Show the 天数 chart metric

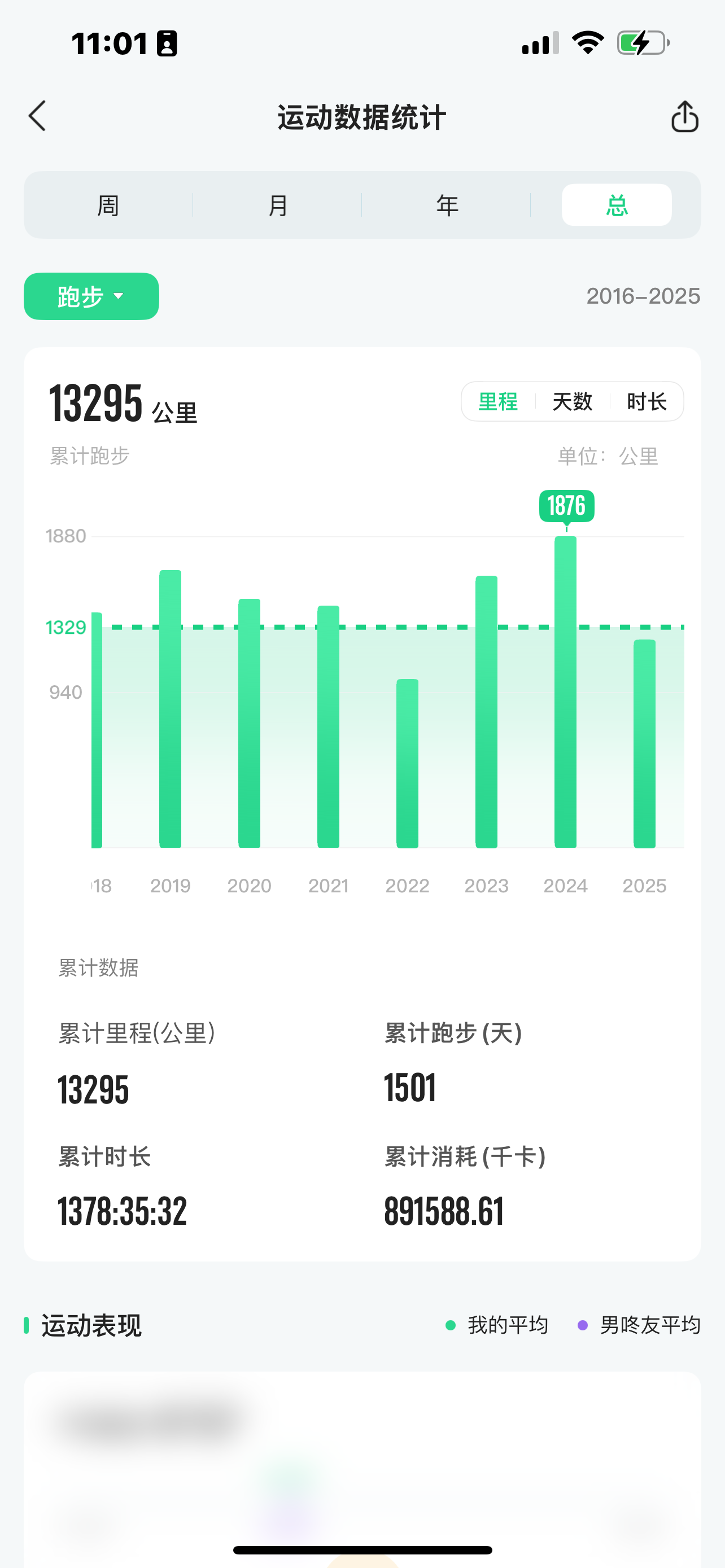[572, 402]
